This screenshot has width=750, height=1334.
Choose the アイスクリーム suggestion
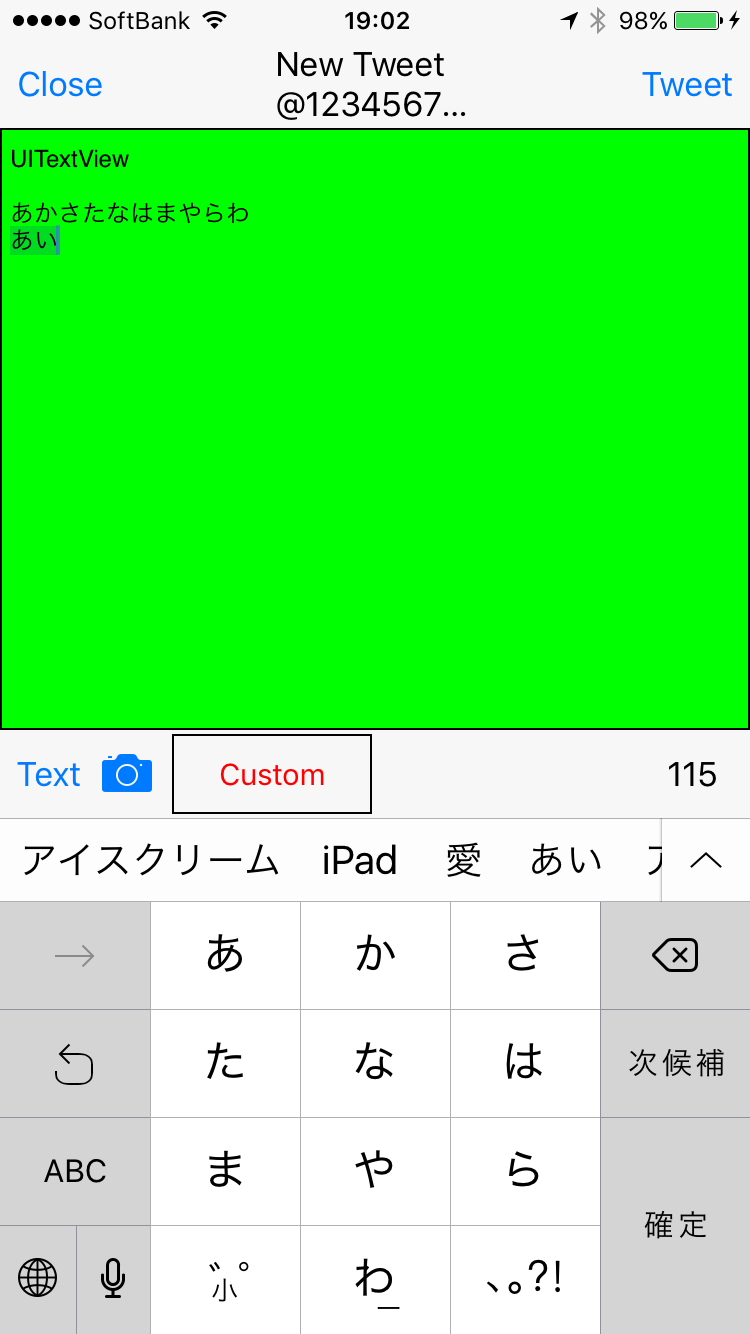[150, 860]
